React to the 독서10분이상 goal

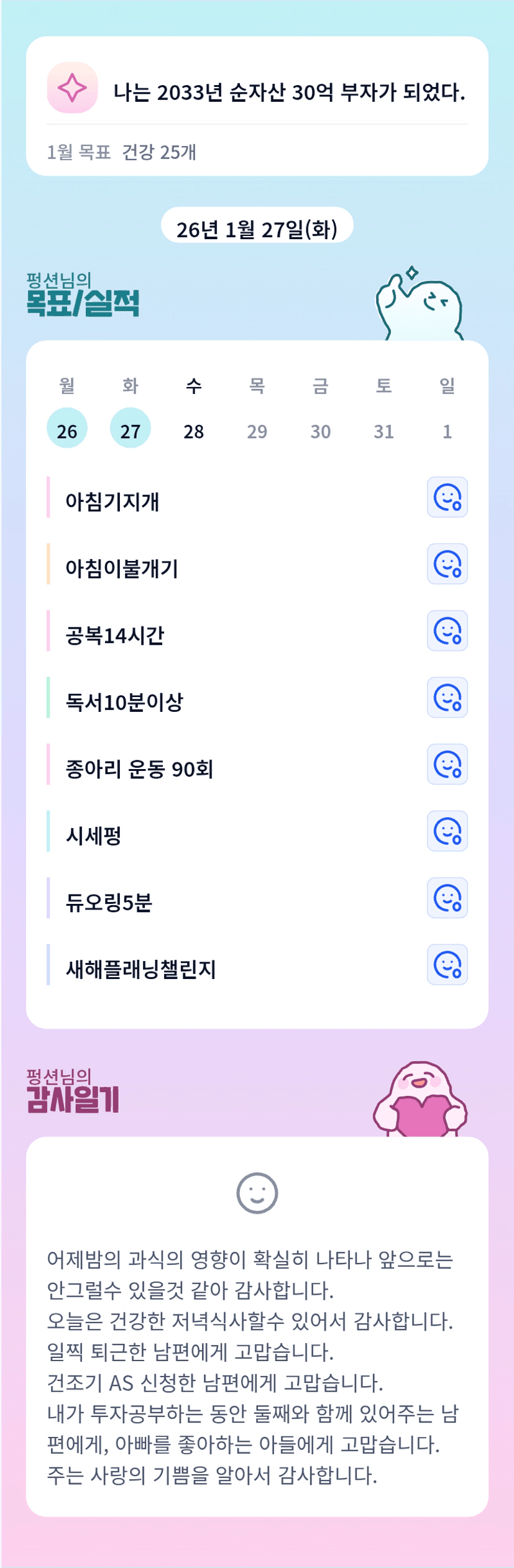[x=447, y=698]
